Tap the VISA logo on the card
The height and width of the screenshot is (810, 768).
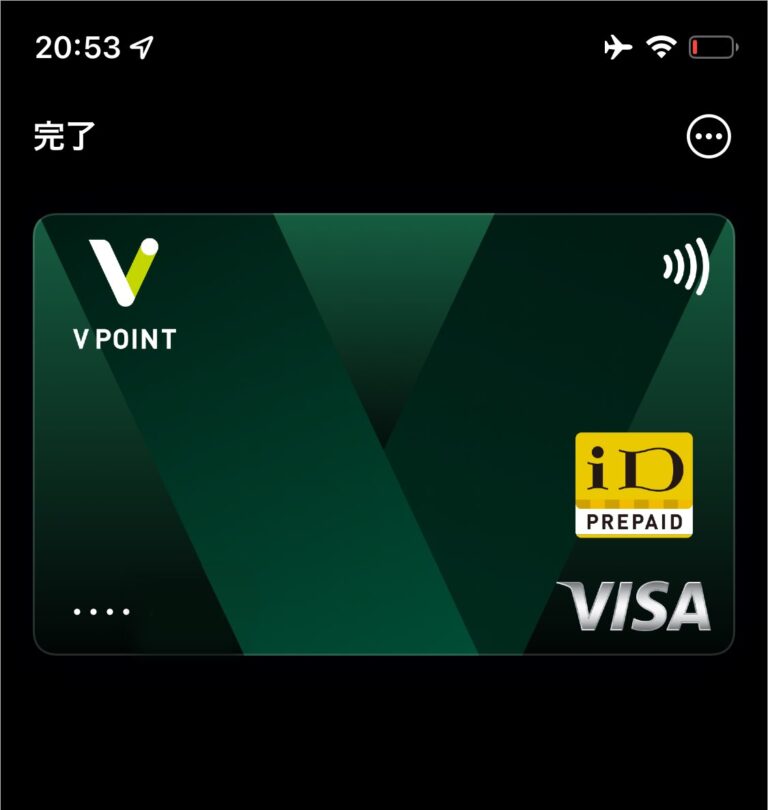pos(641,603)
